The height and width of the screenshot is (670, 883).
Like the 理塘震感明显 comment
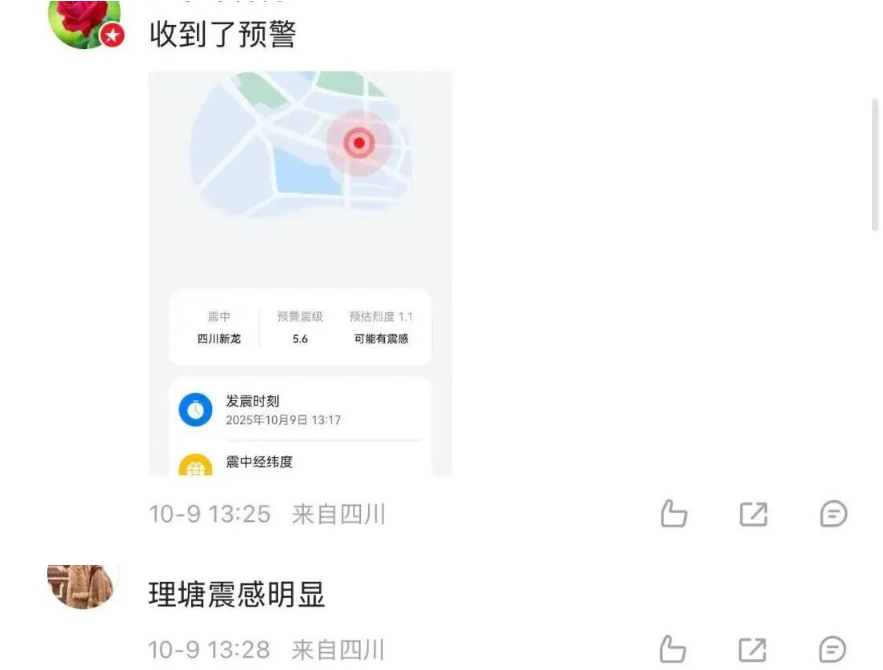coord(674,649)
